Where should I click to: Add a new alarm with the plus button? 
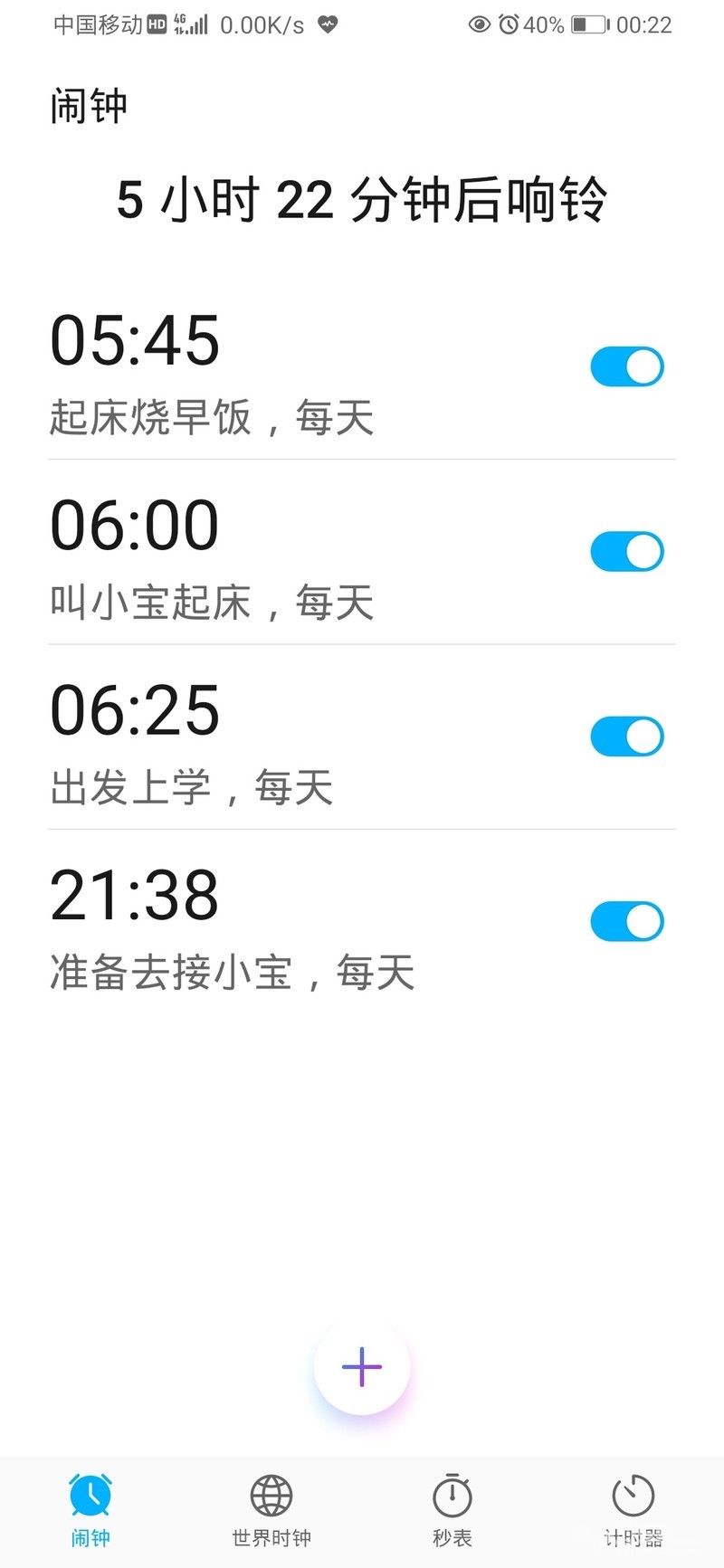pos(362,1366)
